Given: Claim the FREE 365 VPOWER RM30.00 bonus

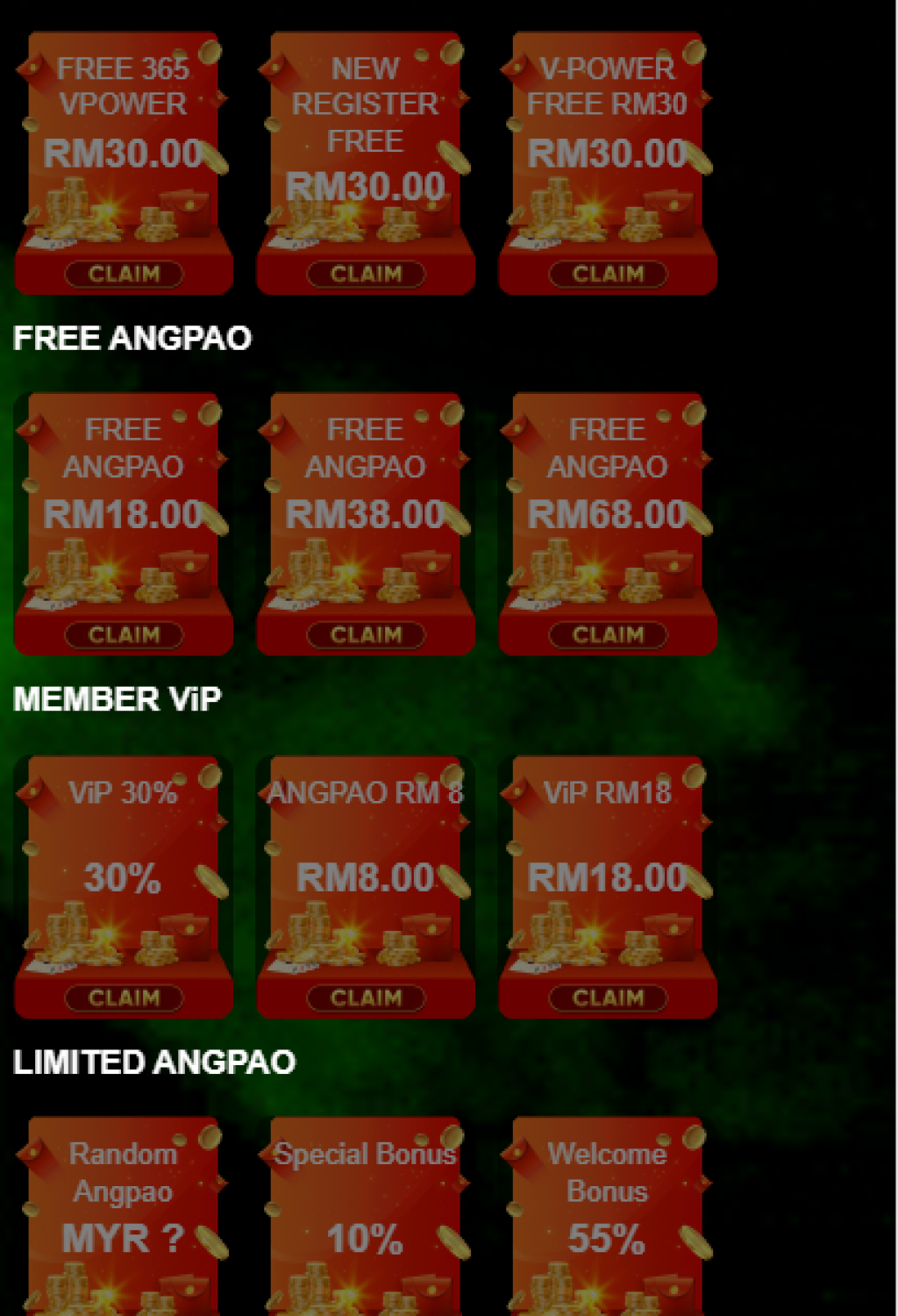Looking at the screenshot, I should 124,274.
